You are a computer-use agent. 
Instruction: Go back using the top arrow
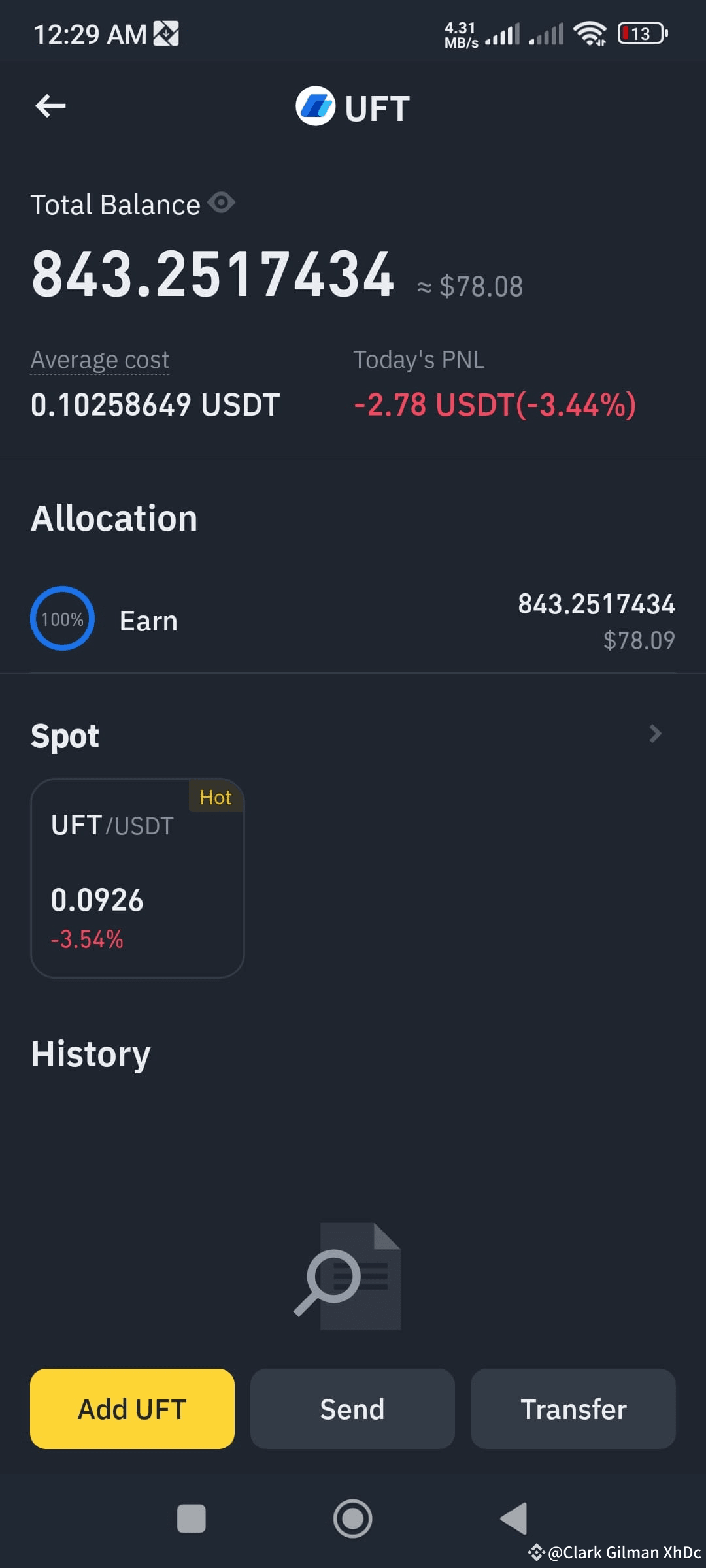[x=50, y=106]
